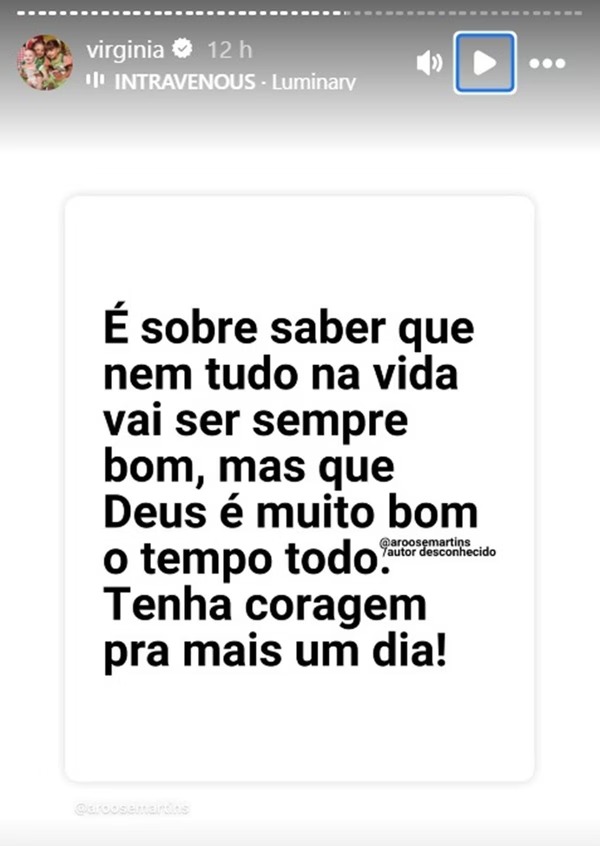This screenshot has width=600, height=846.
Task: Mute the story sound
Action: [x=429, y=63]
